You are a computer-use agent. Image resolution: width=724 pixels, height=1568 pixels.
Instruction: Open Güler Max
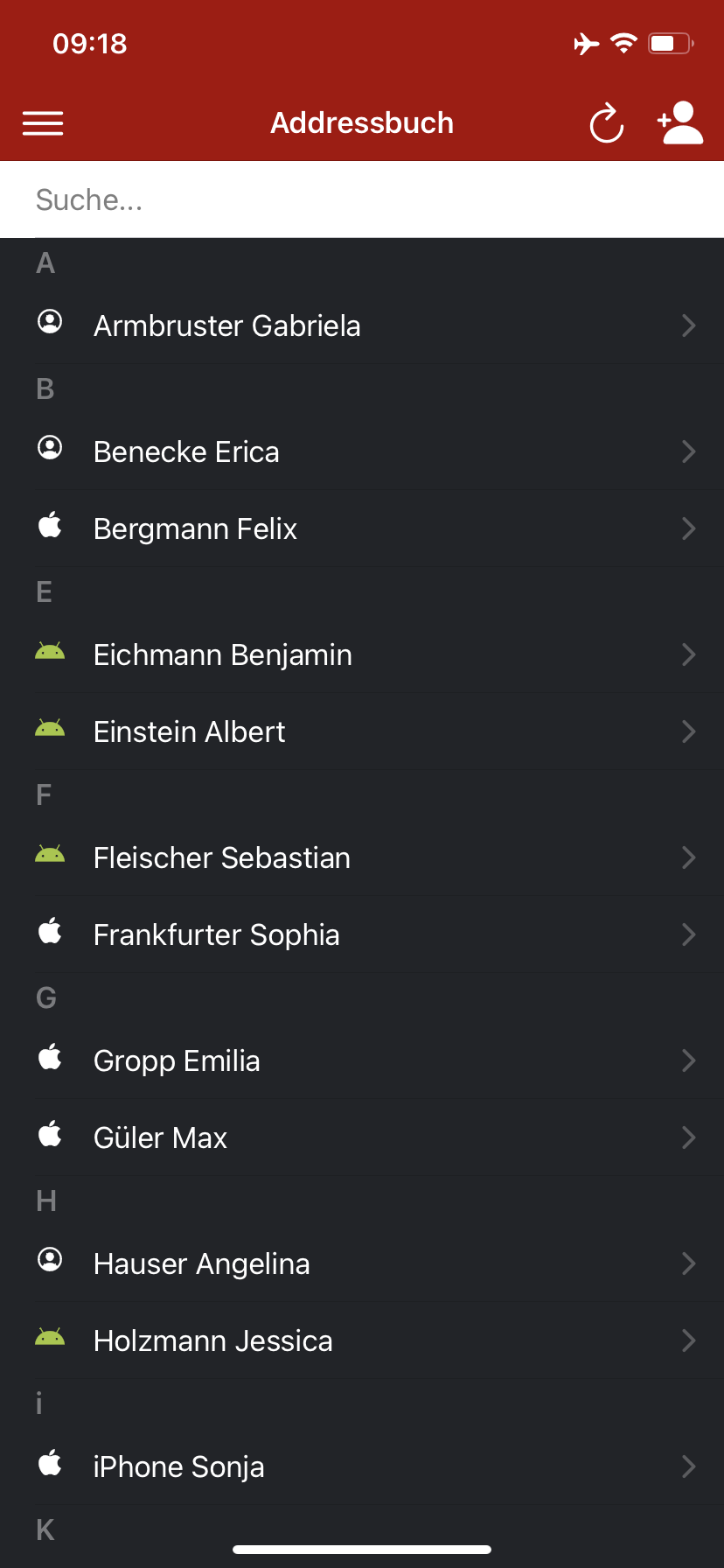[x=362, y=1137]
